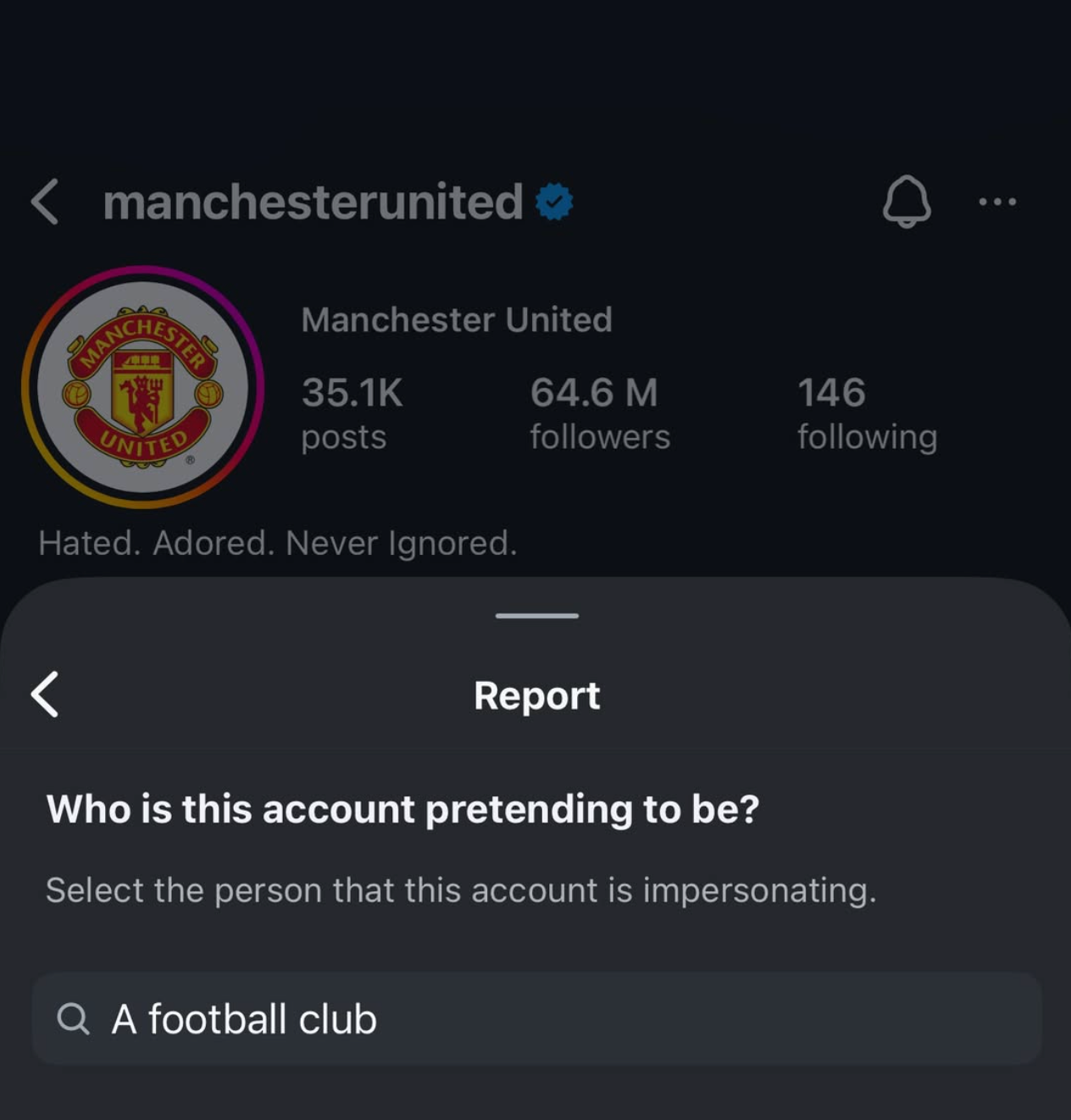This screenshot has height=1120, width=1071.
Task: Open the notifications bell
Action: pos(907,202)
